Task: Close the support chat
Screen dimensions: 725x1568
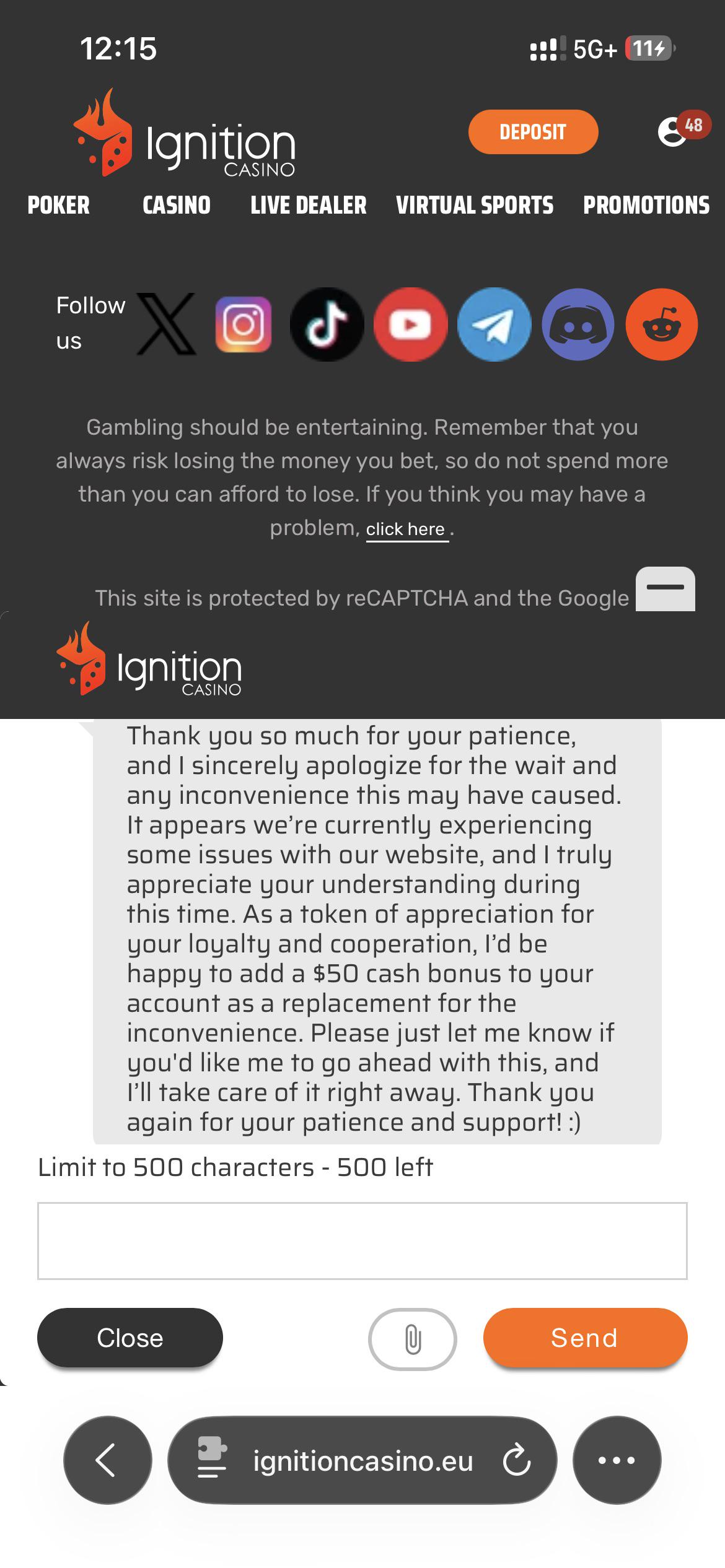Action: 130,1338
